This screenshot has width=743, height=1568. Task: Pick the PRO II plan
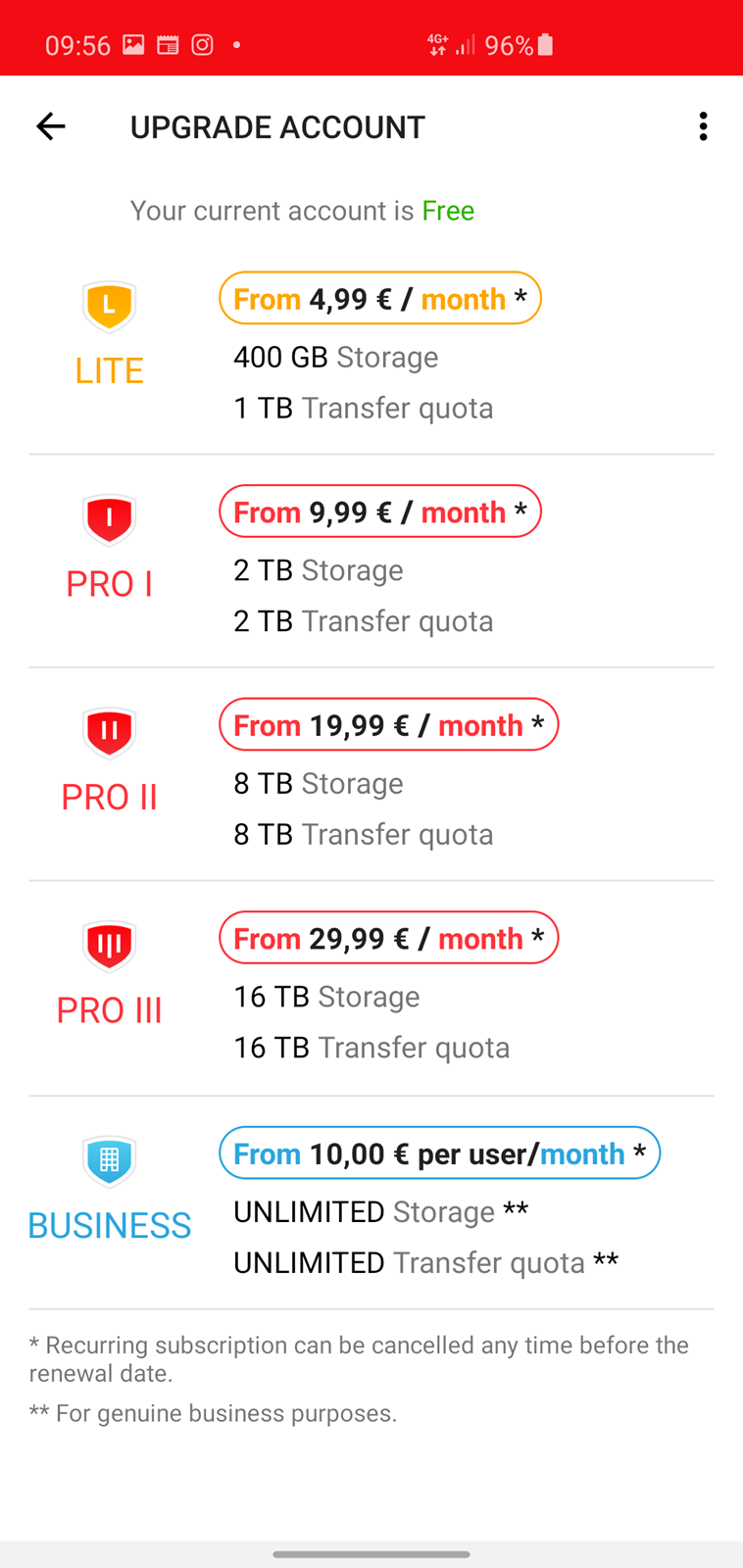click(x=371, y=775)
